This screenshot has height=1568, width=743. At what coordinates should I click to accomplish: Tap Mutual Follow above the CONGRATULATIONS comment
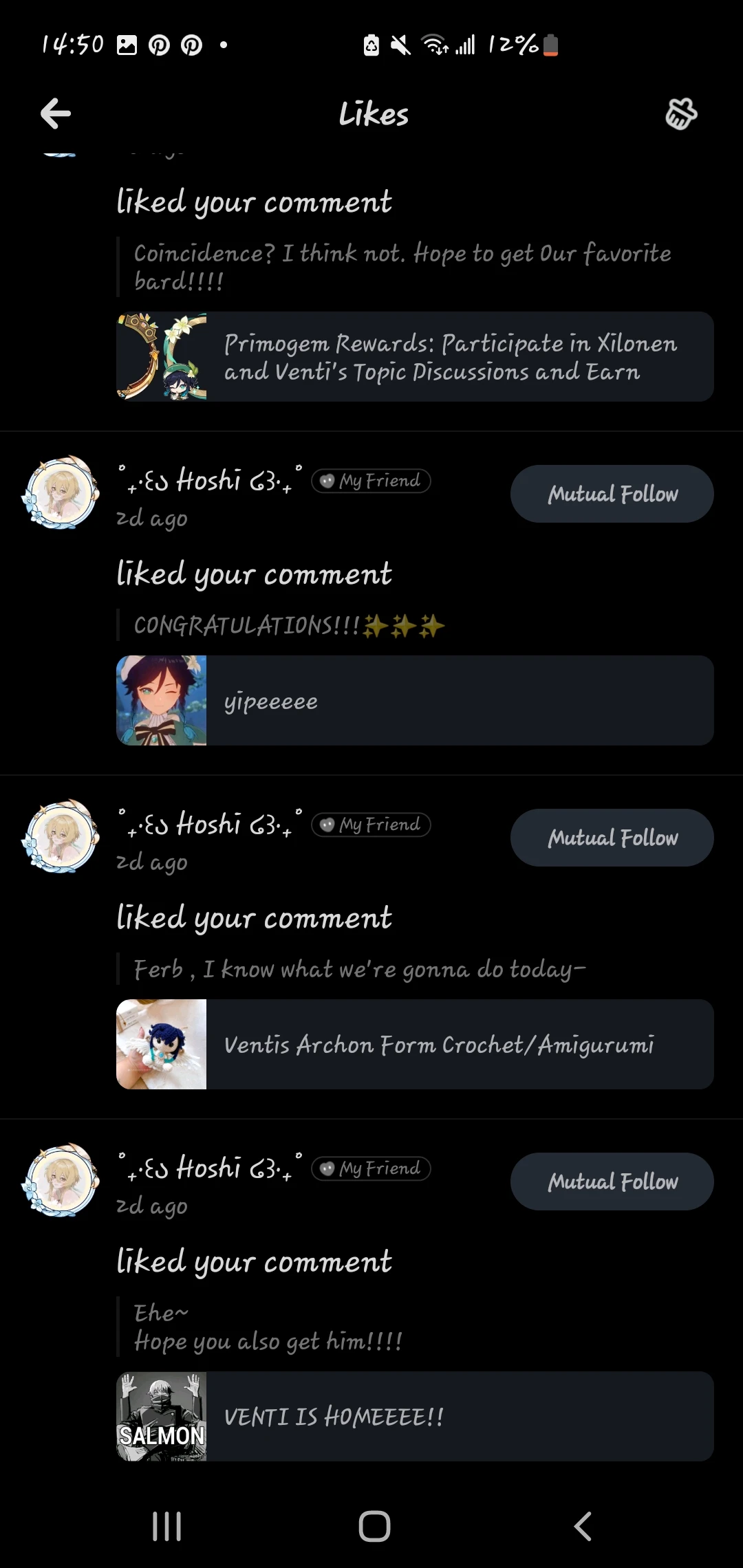612,494
